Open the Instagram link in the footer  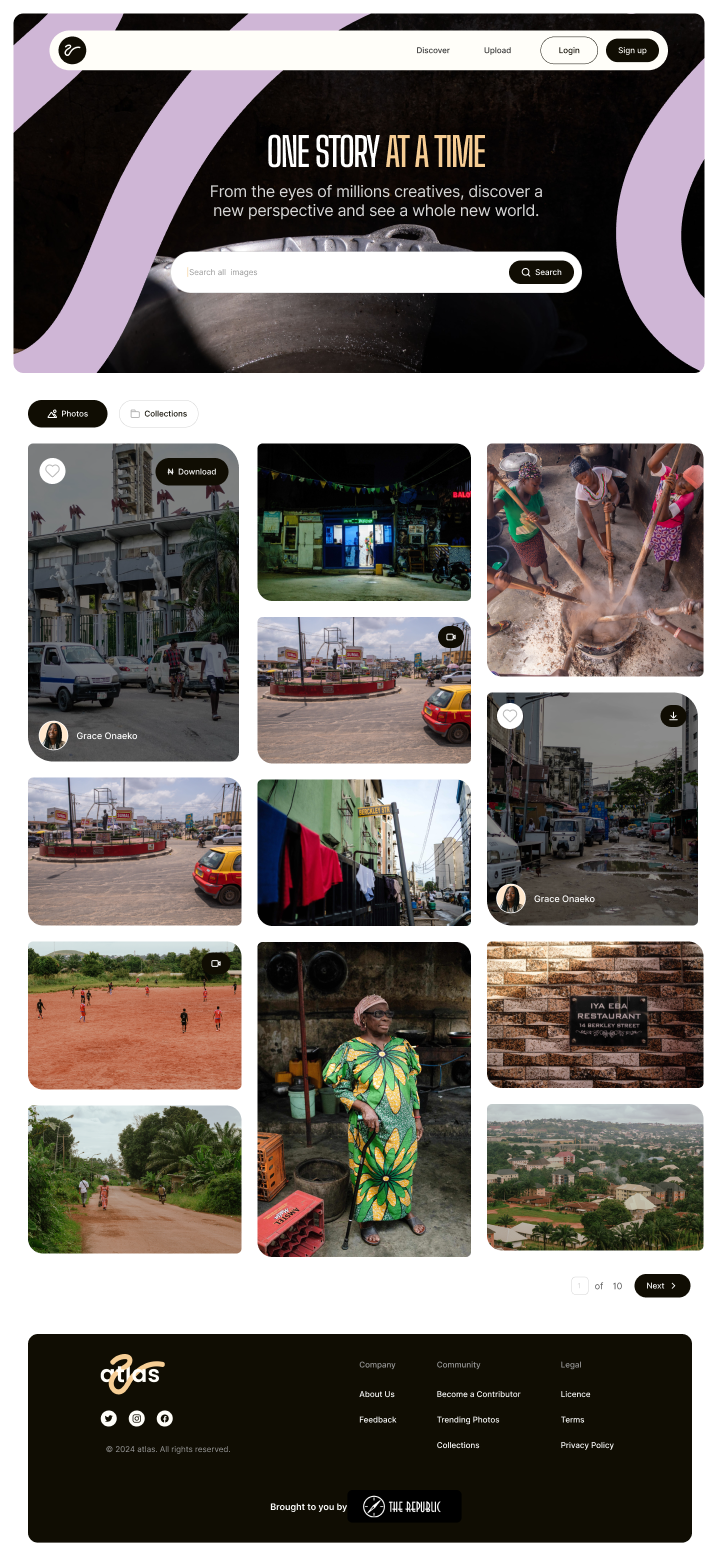point(137,1418)
